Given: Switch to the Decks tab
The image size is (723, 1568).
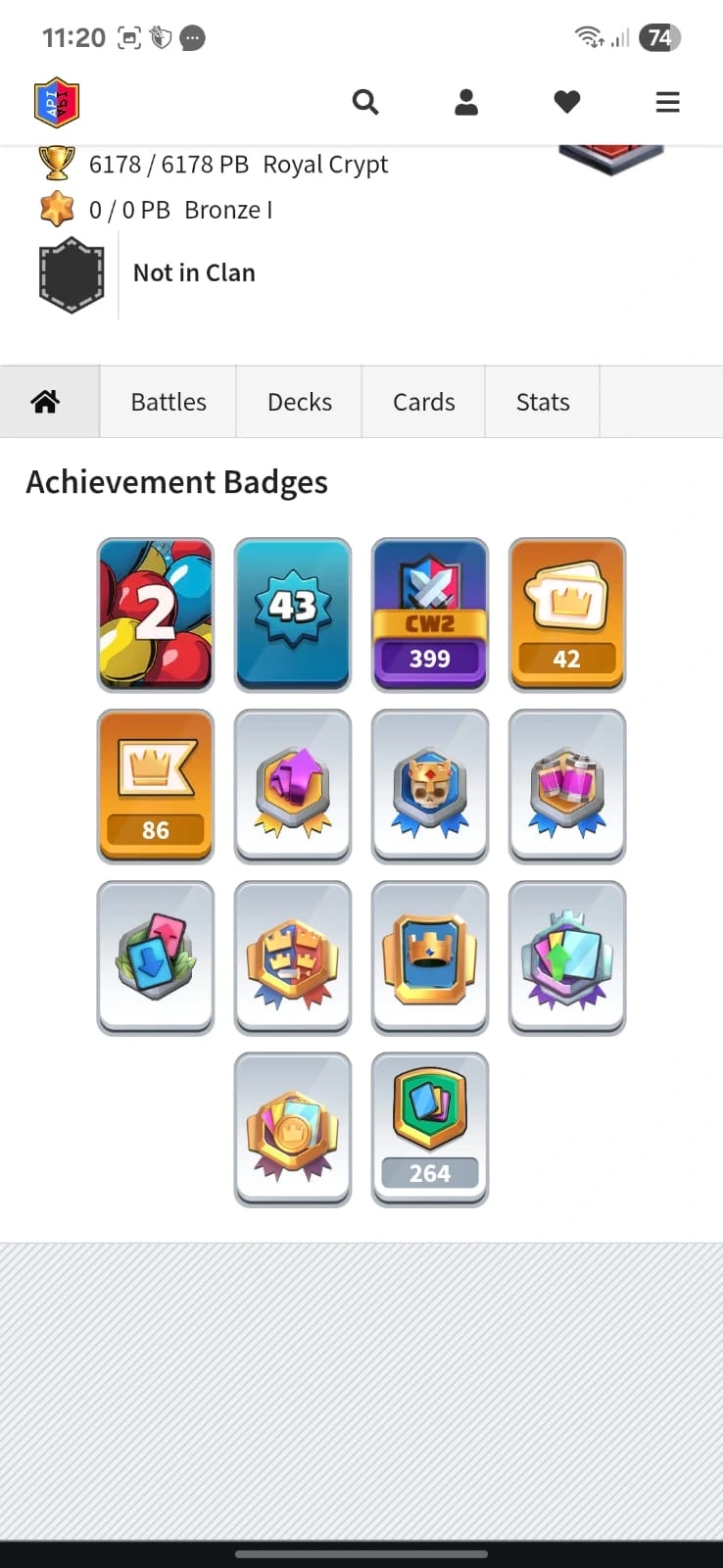Looking at the screenshot, I should click(300, 402).
